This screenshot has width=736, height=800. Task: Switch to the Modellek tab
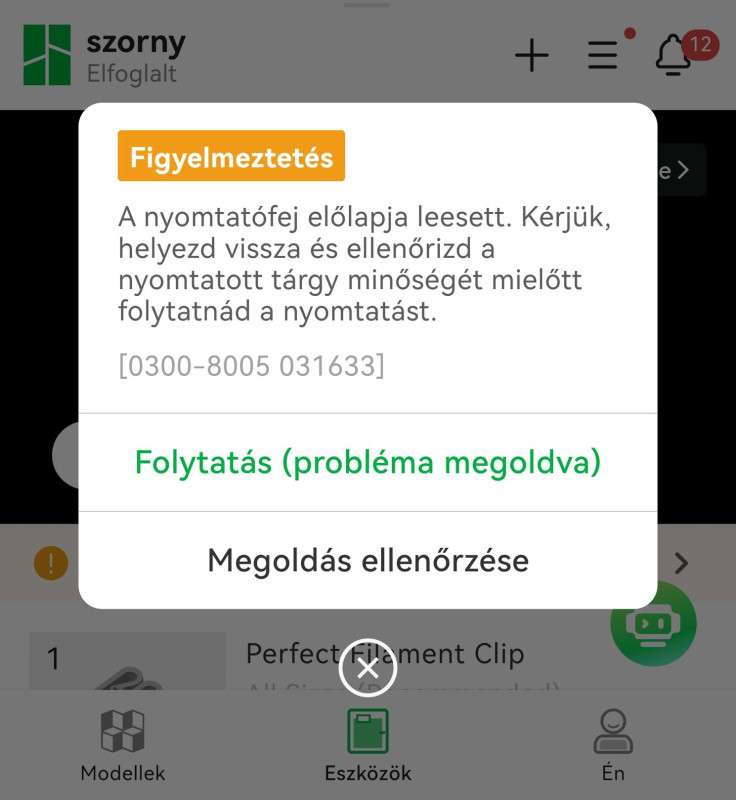click(123, 745)
